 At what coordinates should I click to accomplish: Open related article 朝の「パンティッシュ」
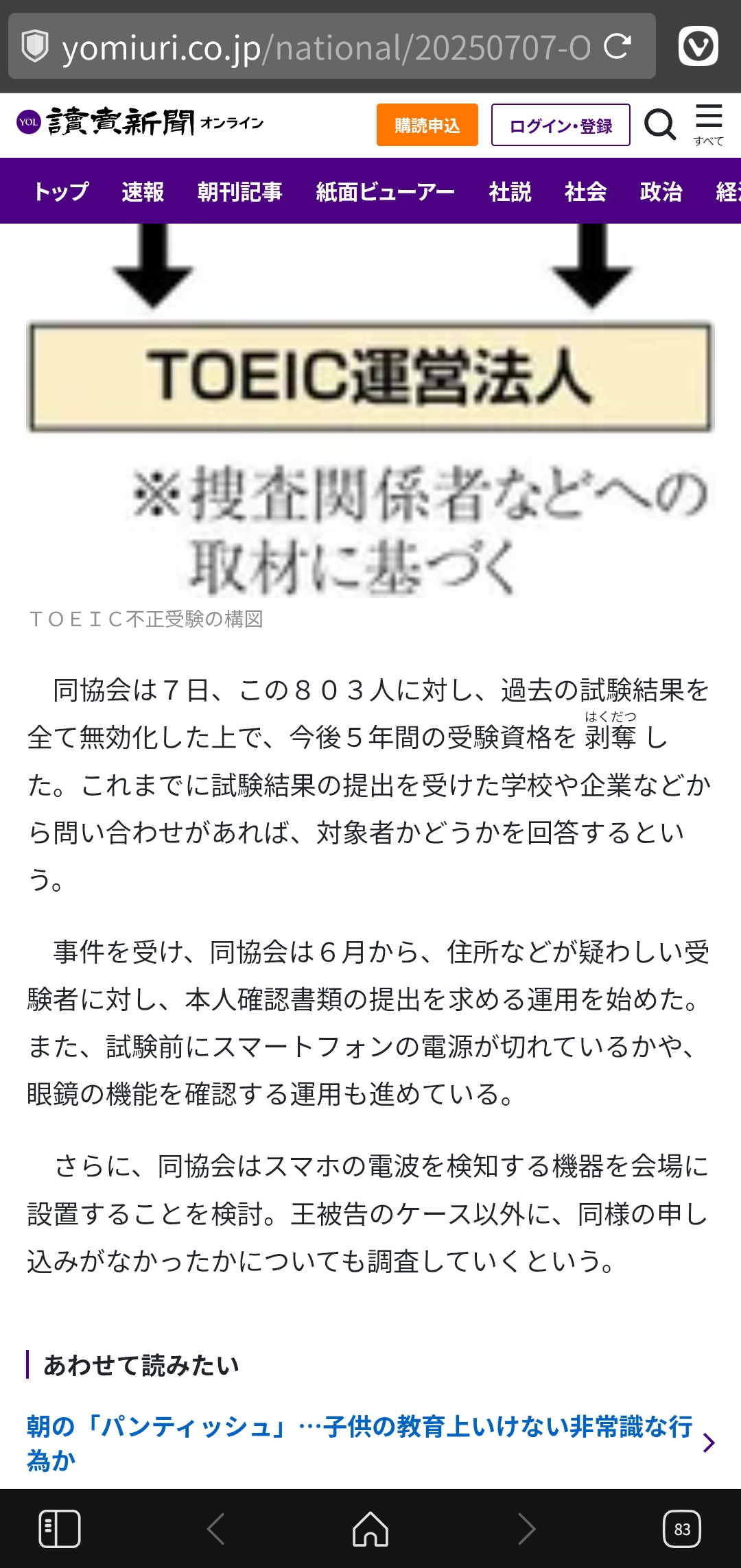click(x=360, y=1442)
